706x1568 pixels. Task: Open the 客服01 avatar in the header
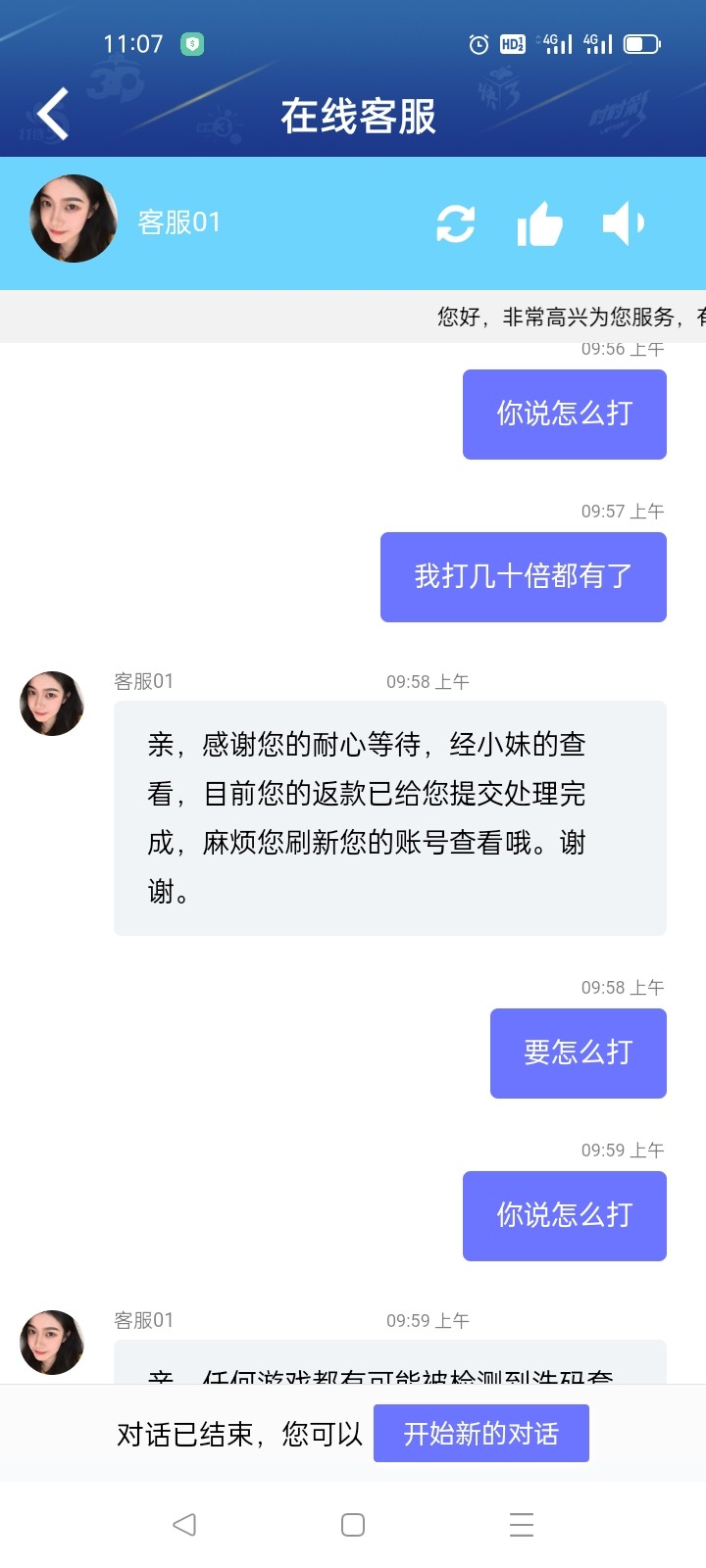(x=74, y=219)
